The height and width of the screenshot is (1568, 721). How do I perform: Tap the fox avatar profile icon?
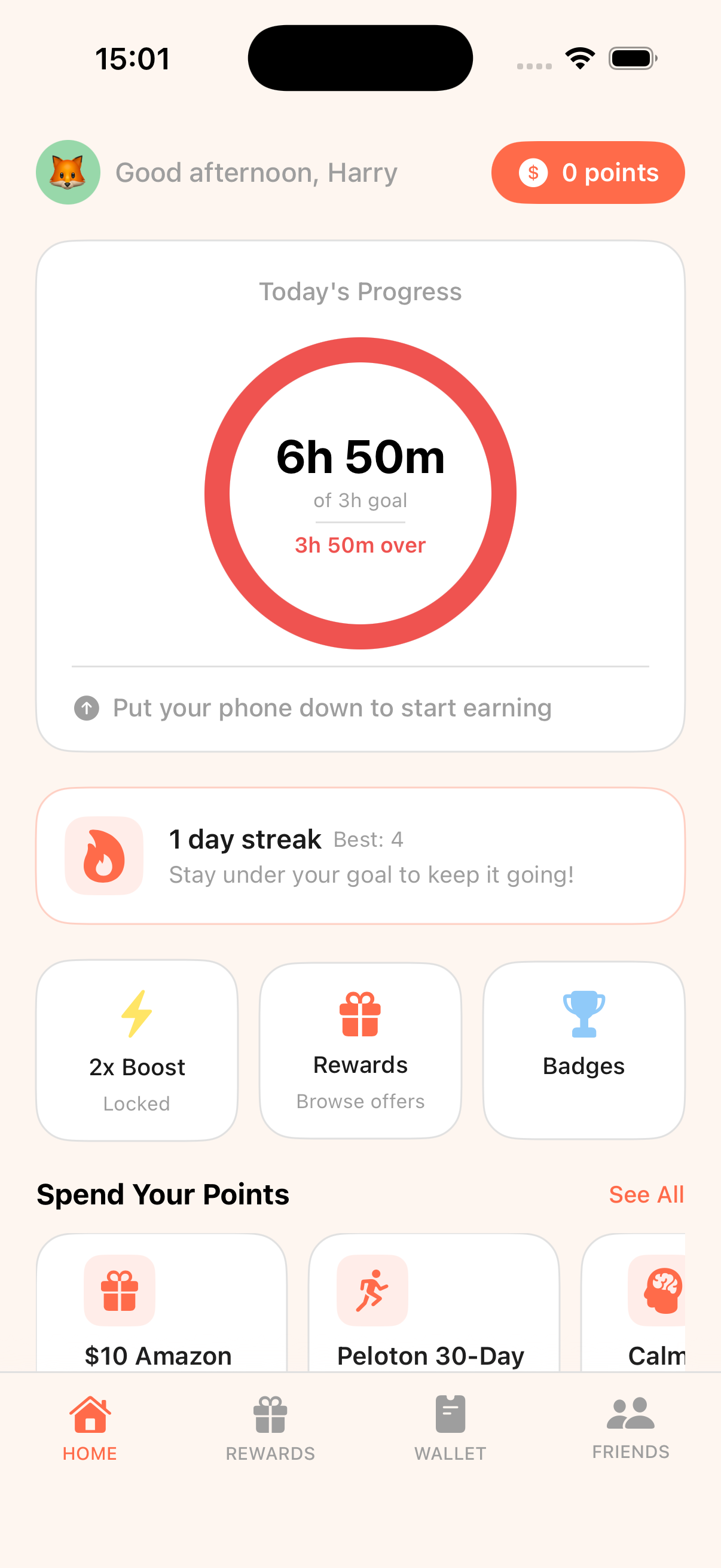(x=68, y=172)
